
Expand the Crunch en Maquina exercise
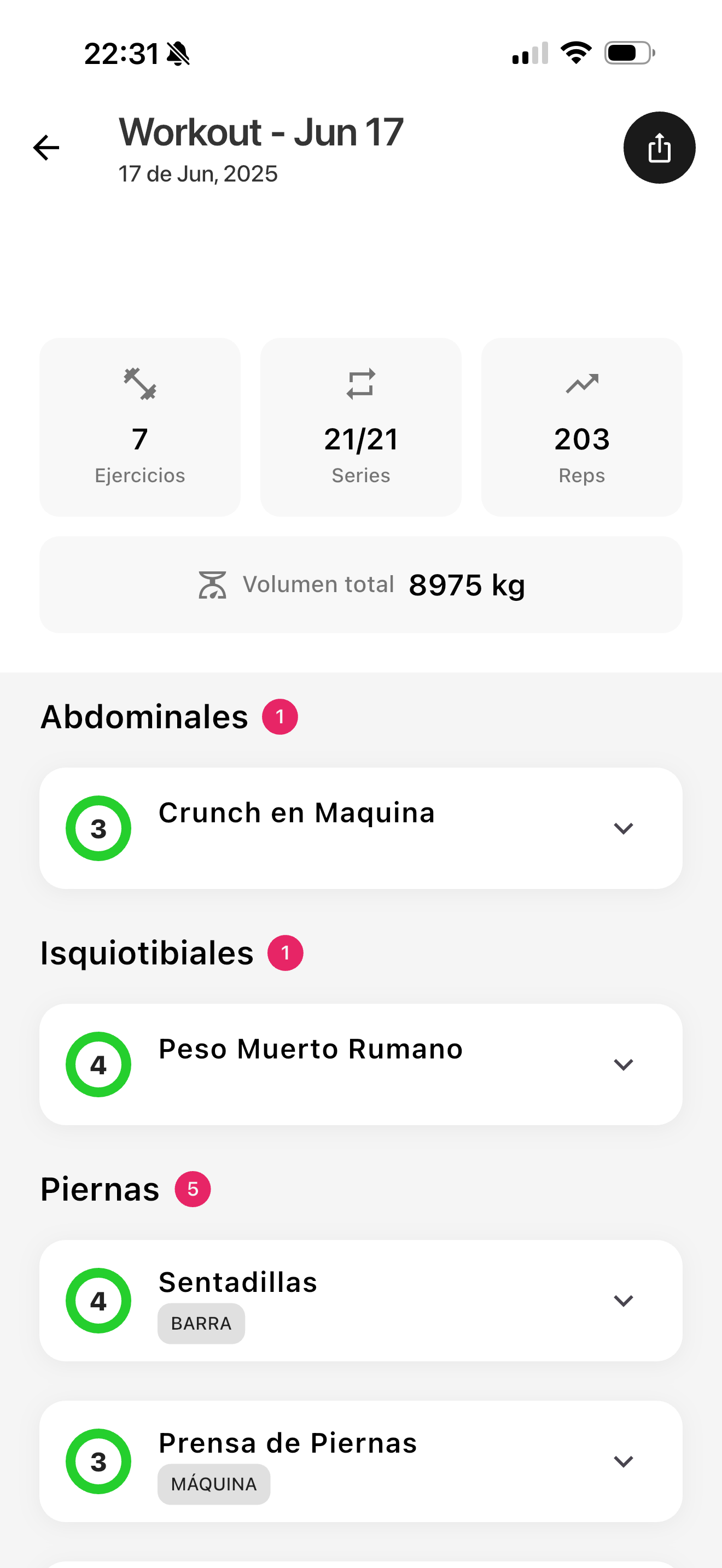624,828
